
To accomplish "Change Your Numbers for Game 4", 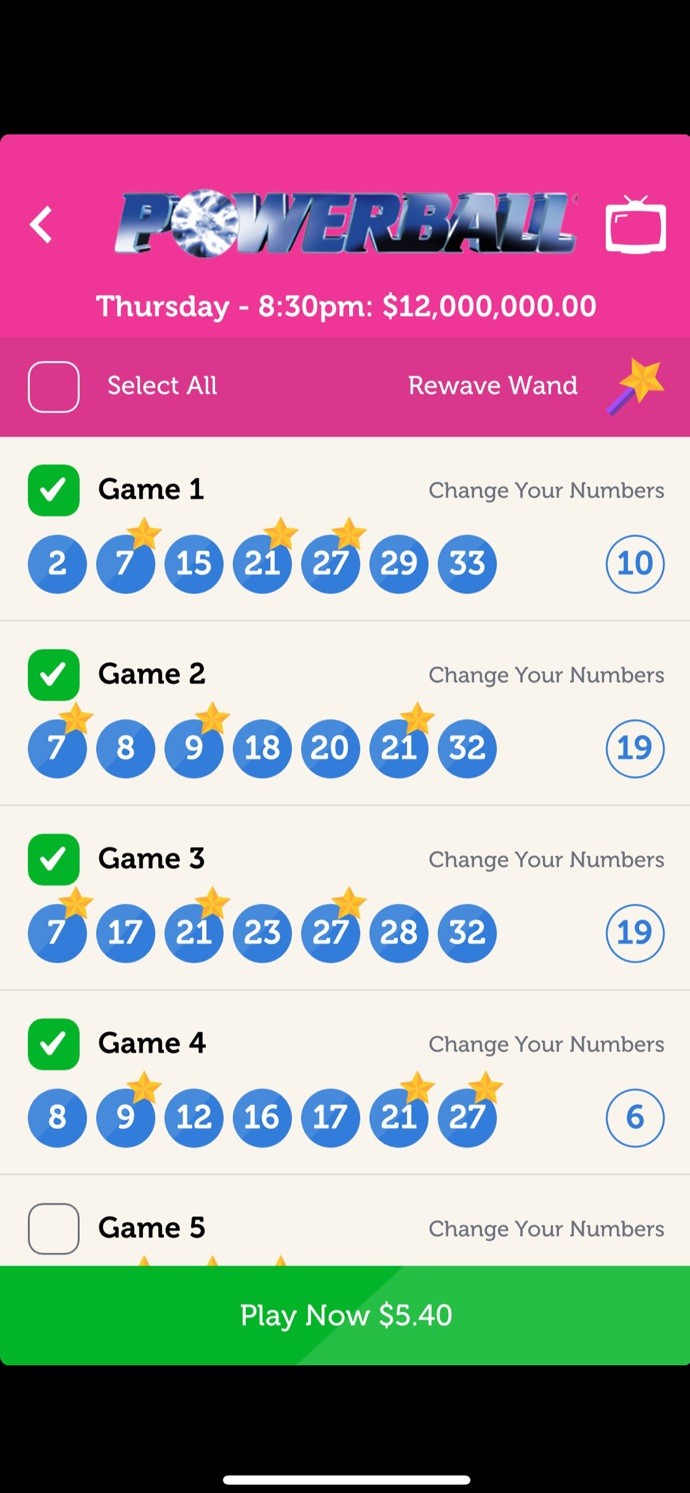I will point(546,1045).
